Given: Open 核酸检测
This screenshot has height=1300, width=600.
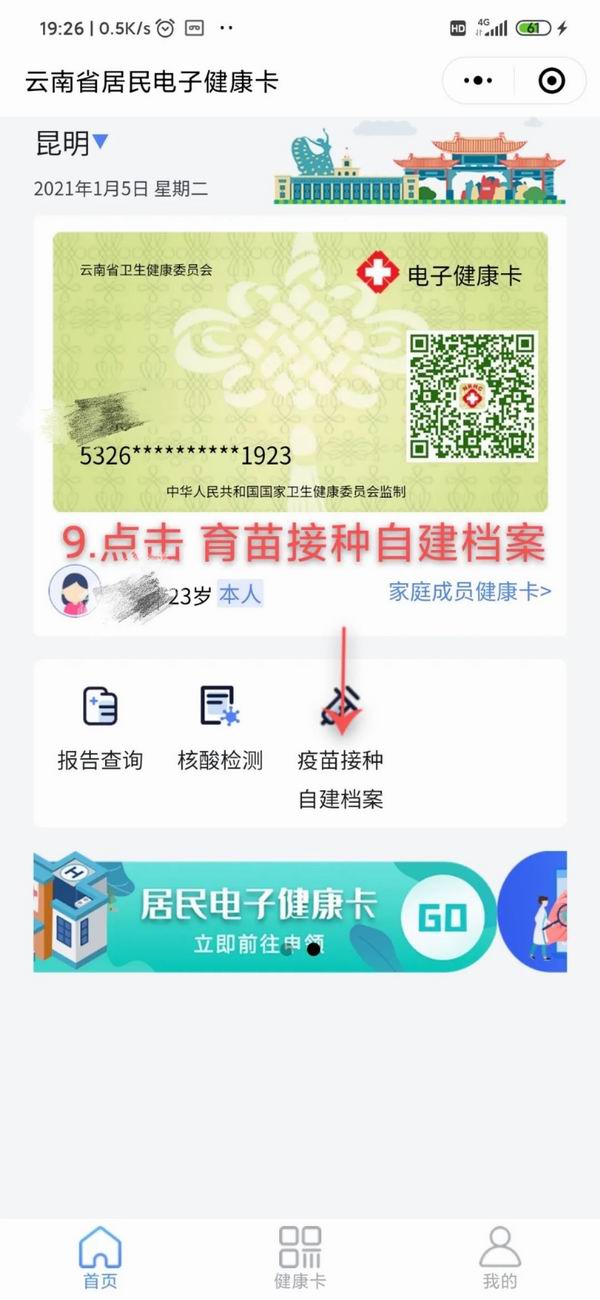Looking at the screenshot, I should (x=219, y=727).
